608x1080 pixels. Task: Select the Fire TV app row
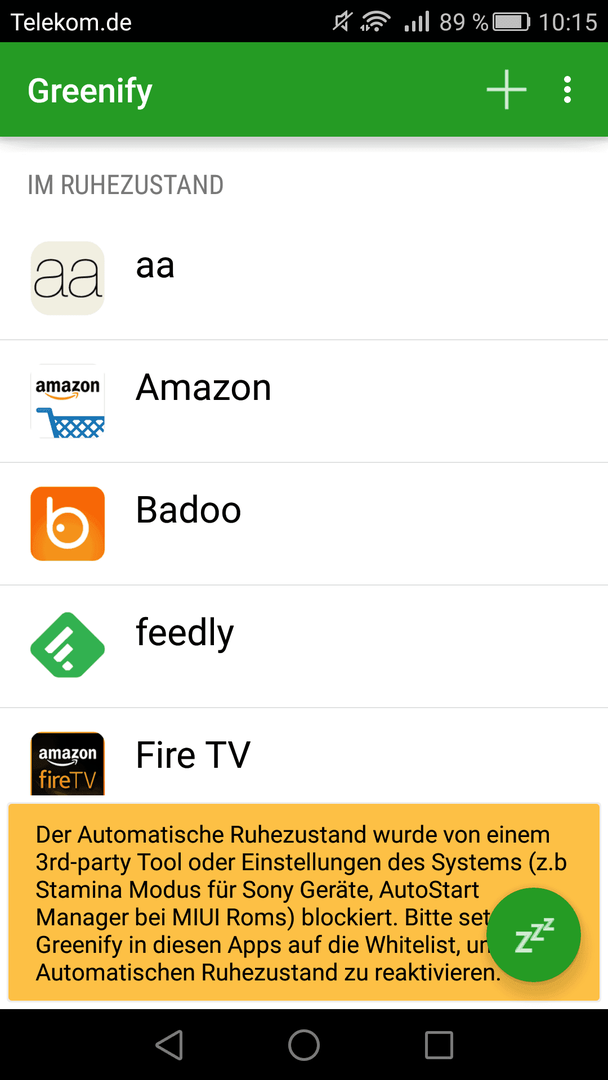(304, 755)
